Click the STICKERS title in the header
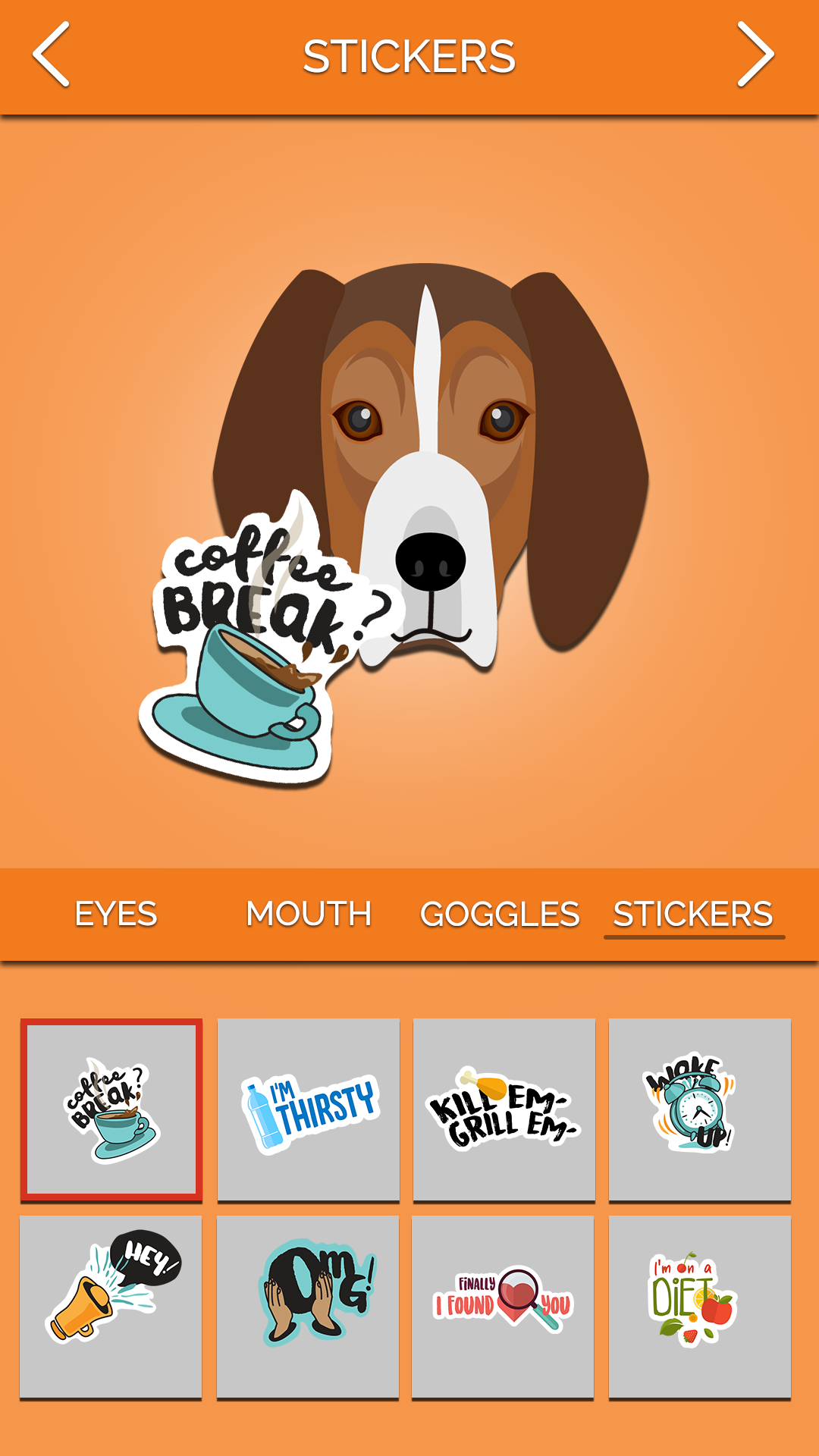This screenshot has width=819, height=1456. coord(409,55)
